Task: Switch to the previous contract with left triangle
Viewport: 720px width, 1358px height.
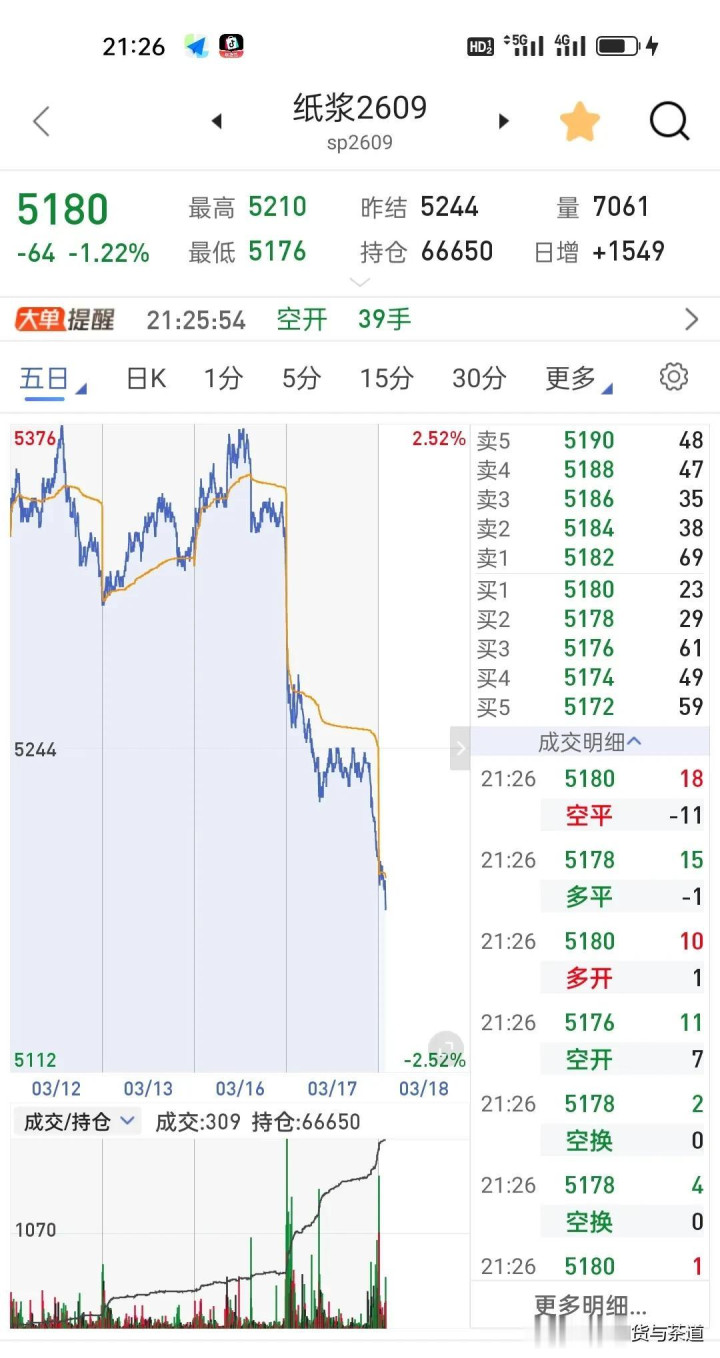Action: pyautogui.click(x=216, y=122)
